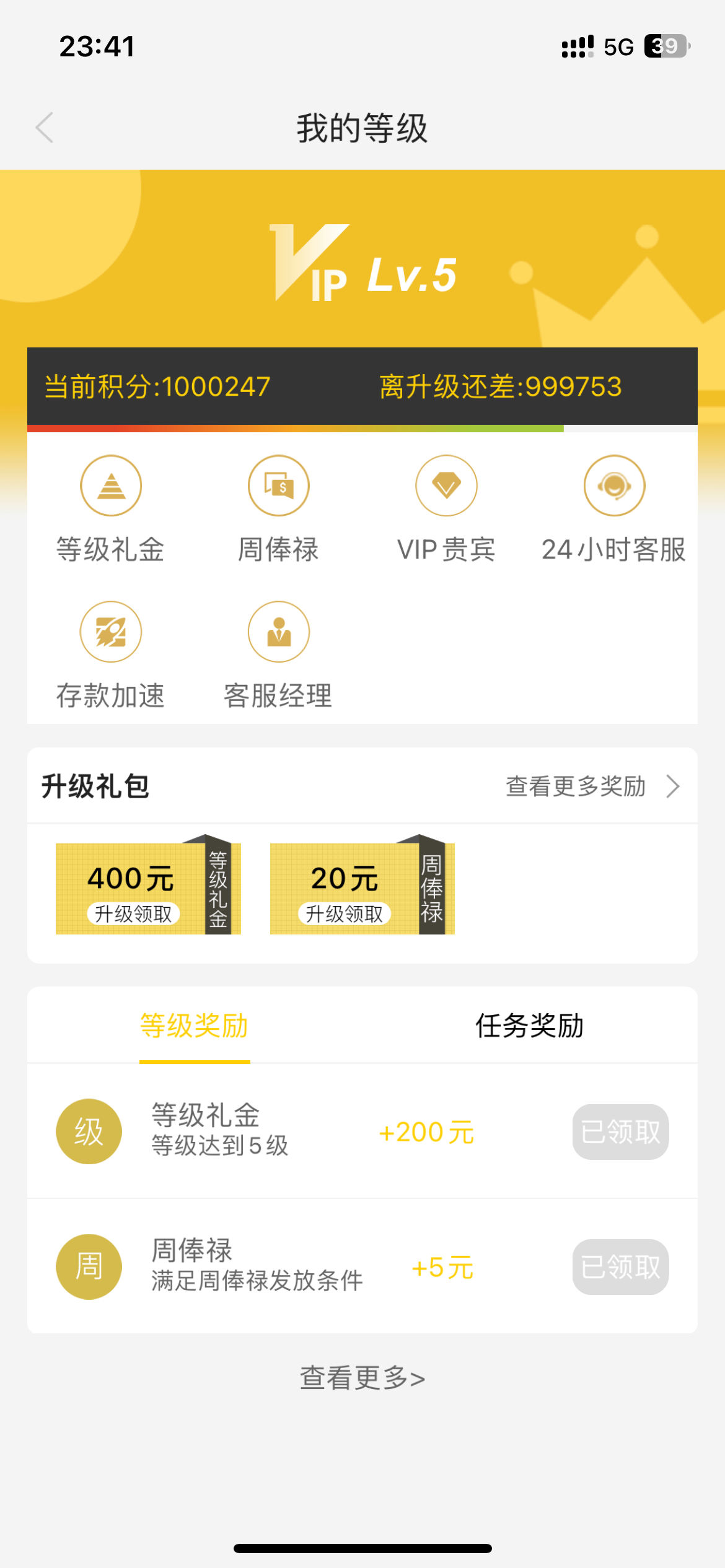Image resolution: width=725 pixels, height=1568 pixels.
Task: Tap 已领取 button for 等级礼金 +200元
Action: 620,1132
